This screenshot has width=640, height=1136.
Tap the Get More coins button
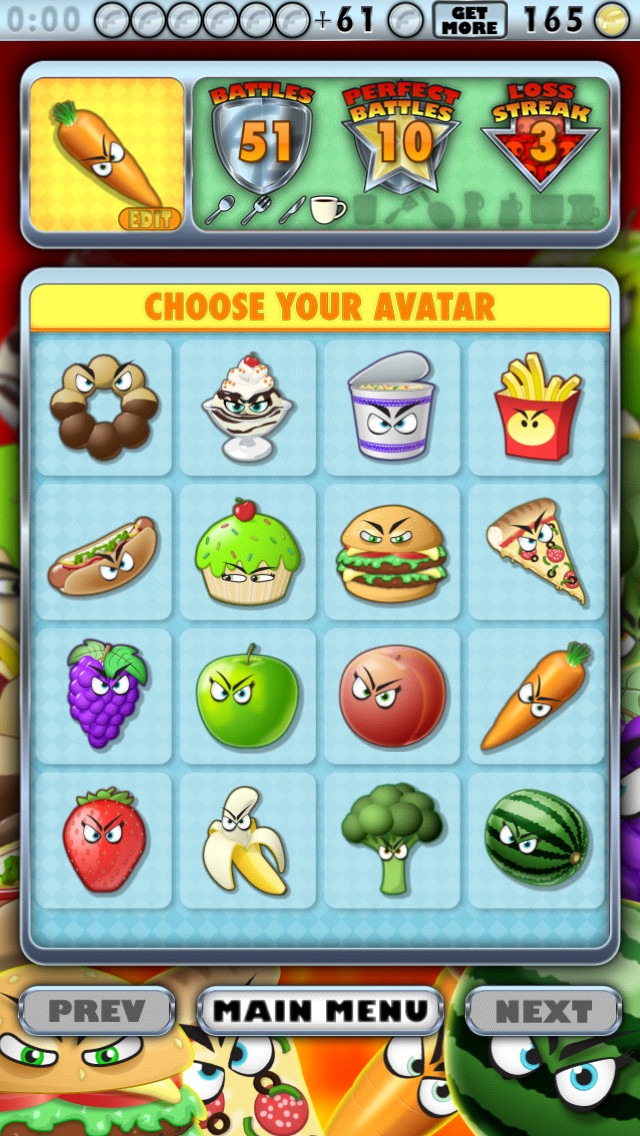tap(470, 20)
